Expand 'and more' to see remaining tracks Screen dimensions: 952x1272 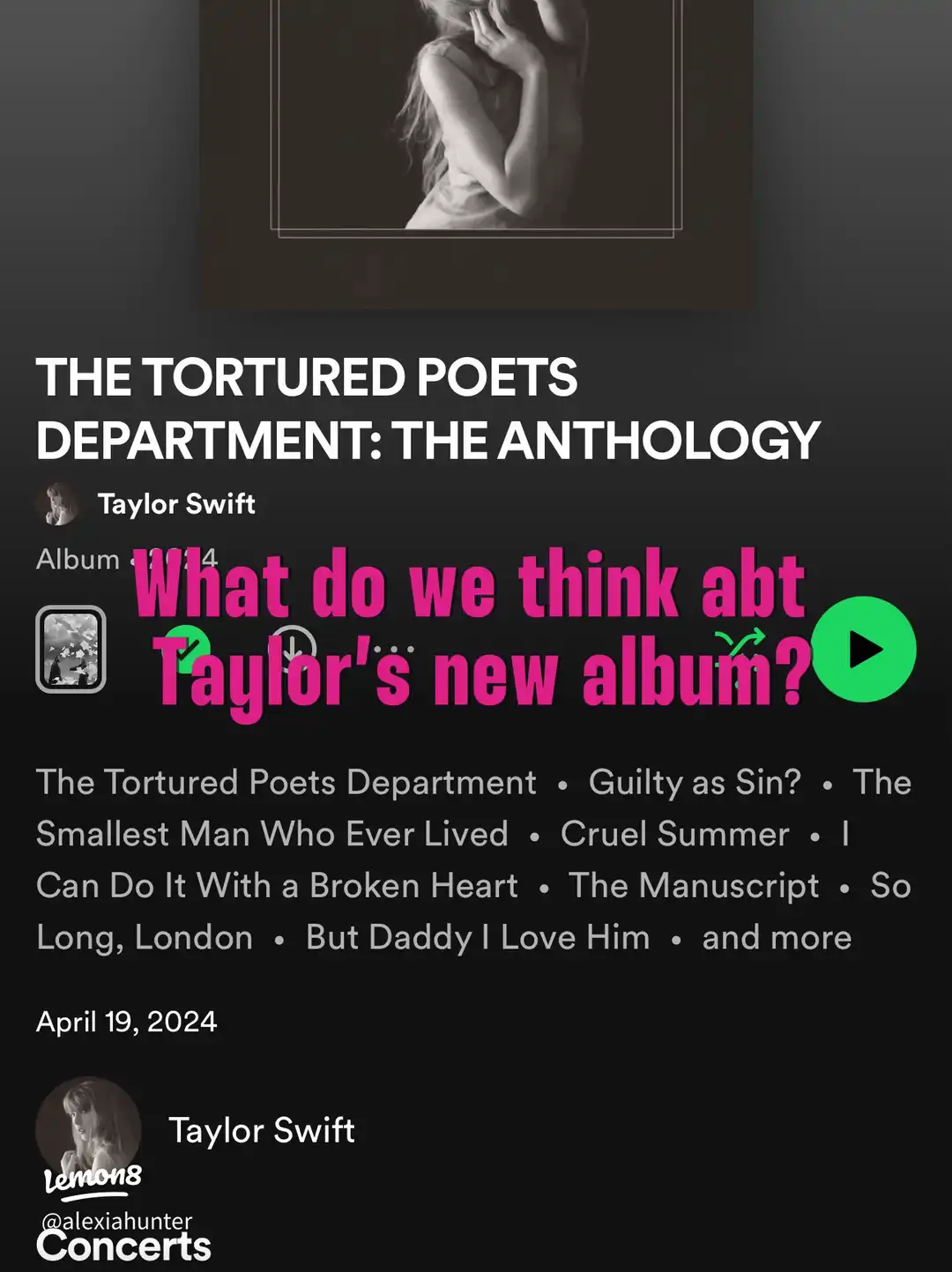776,936
